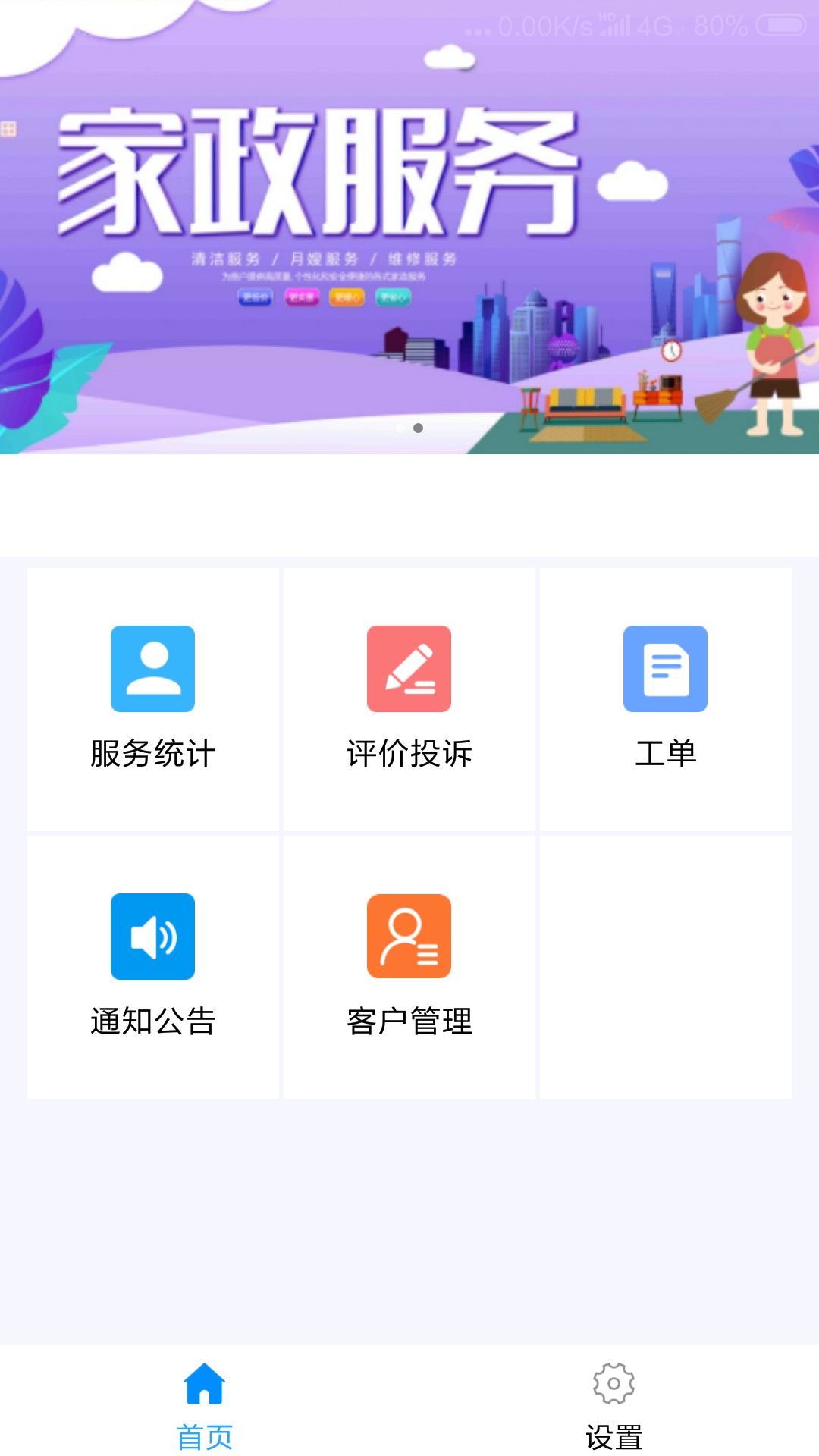Open 评价投诉 reviews and complaints
This screenshot has width=819, height=1456.
point(409,698)
